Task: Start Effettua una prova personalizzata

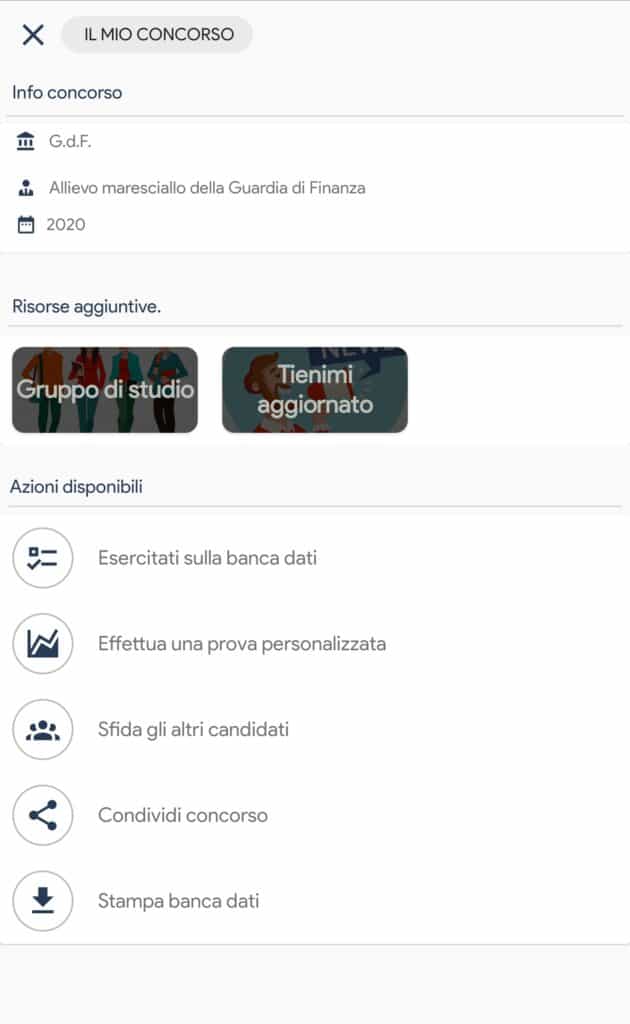Action: [313, 644]
